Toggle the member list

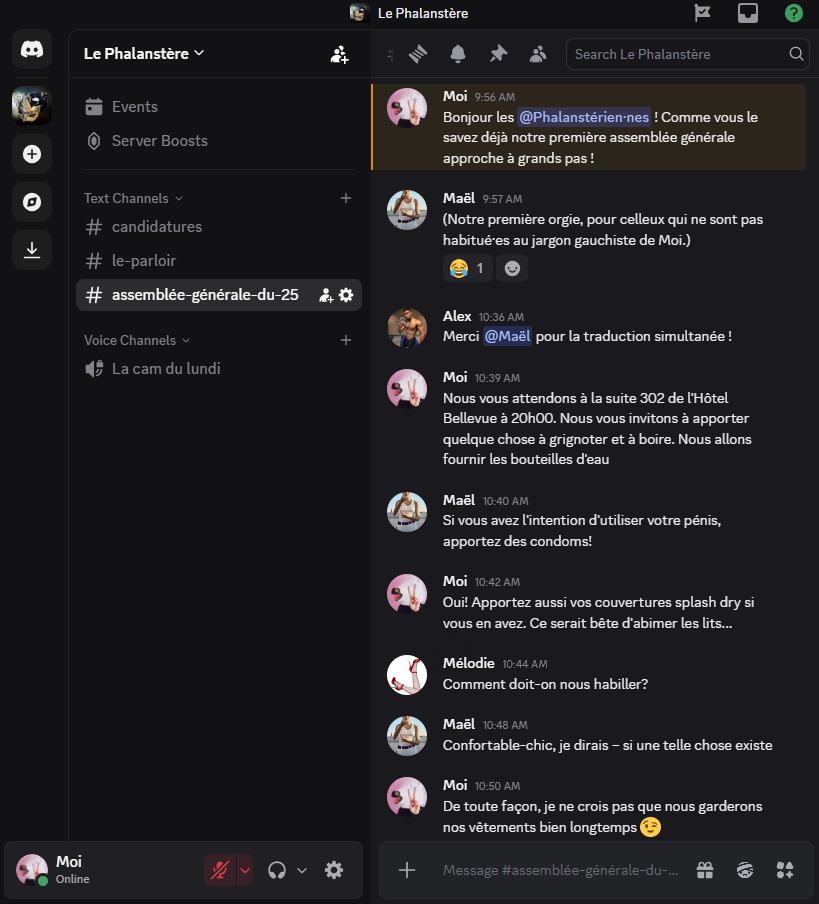(x=538, y=54)
